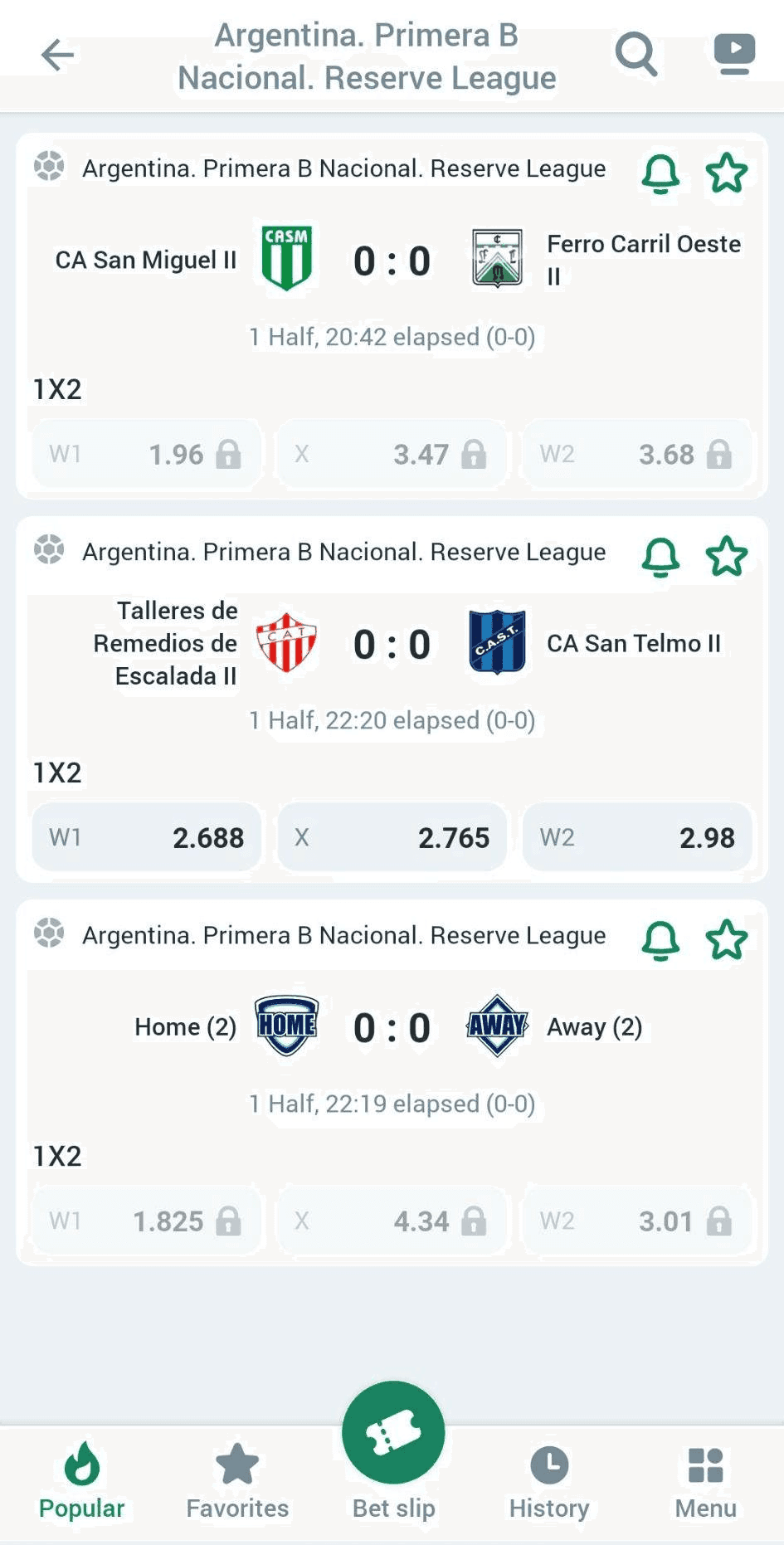Open the Menu tab
This screenshot has width=784, height=1545.
(705, 1481)
